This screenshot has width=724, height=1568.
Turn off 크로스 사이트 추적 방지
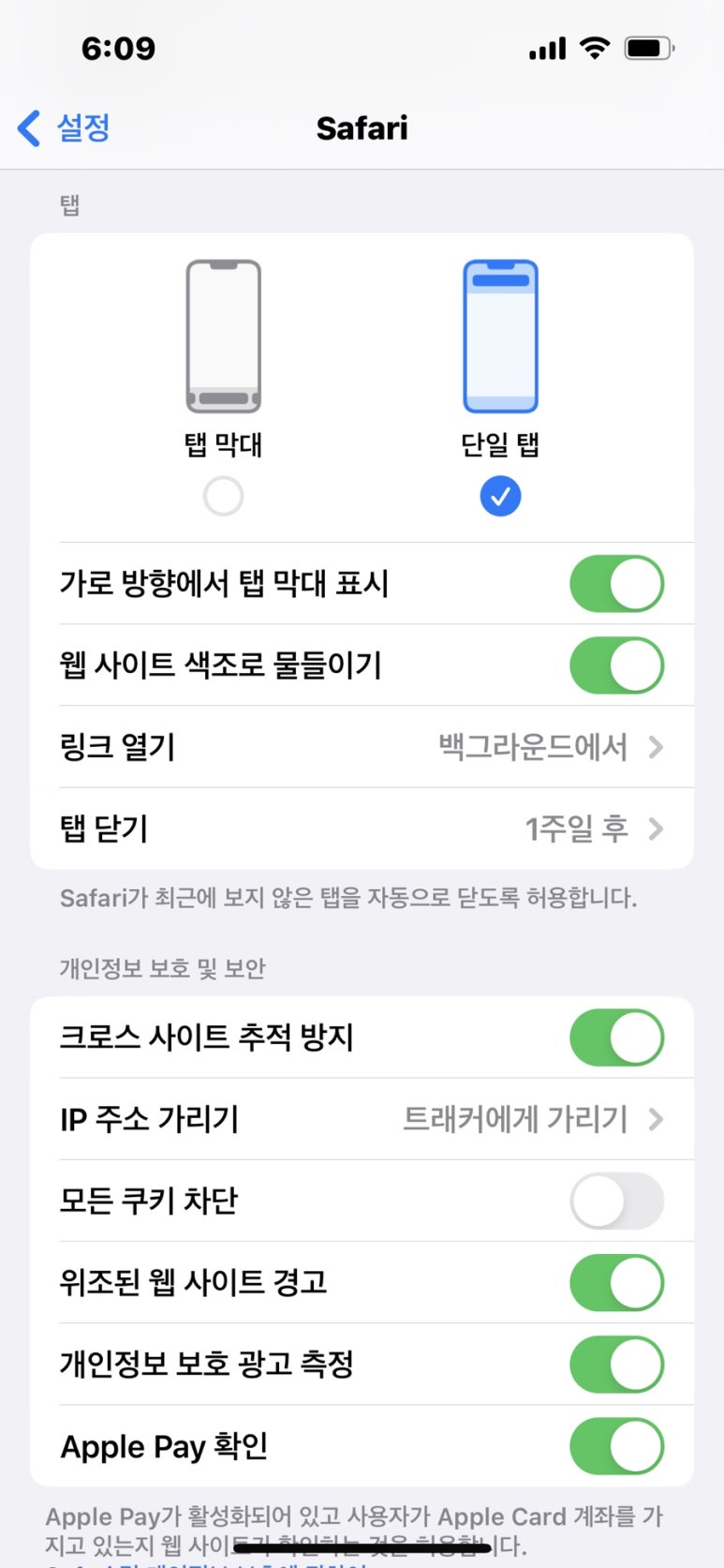(616, 1038)
